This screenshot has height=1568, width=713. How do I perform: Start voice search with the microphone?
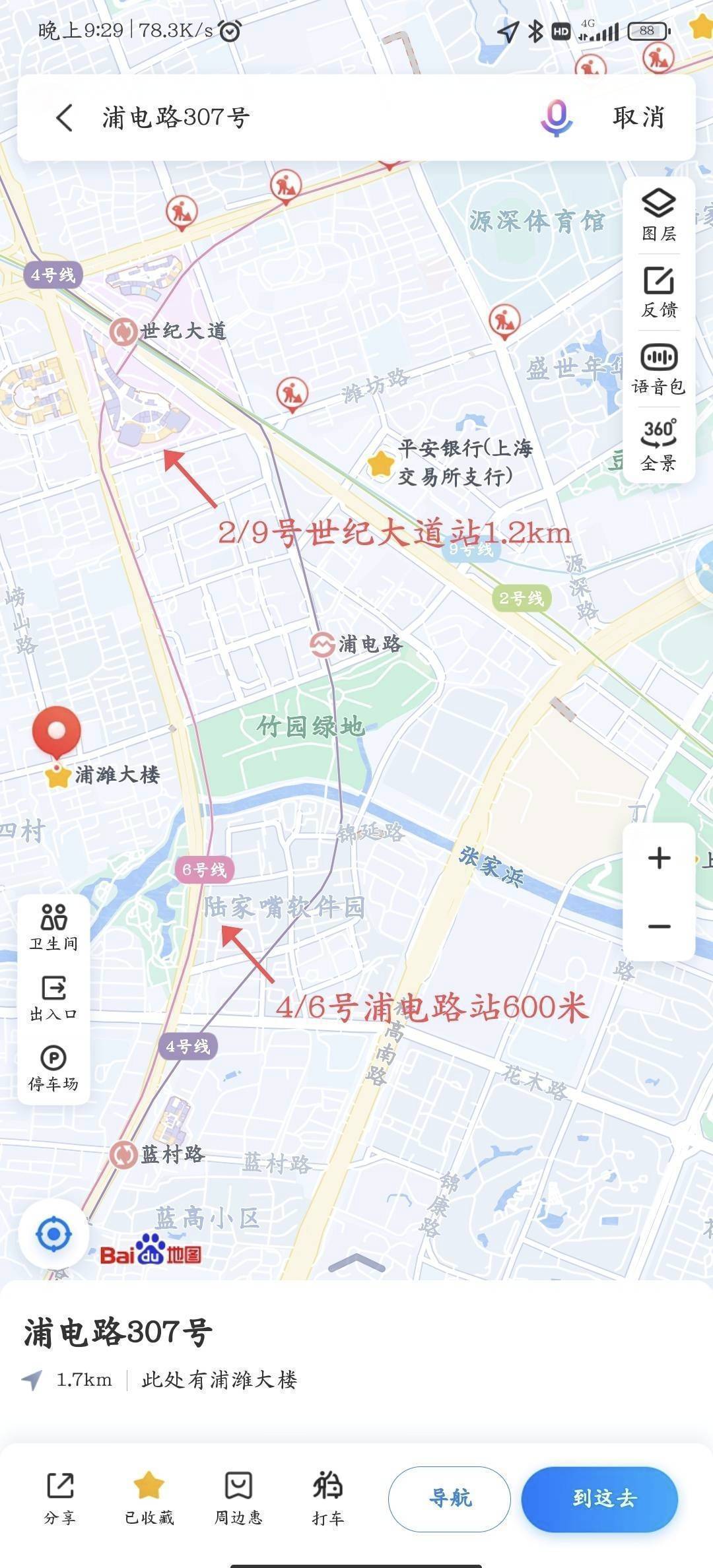(557, 117)
